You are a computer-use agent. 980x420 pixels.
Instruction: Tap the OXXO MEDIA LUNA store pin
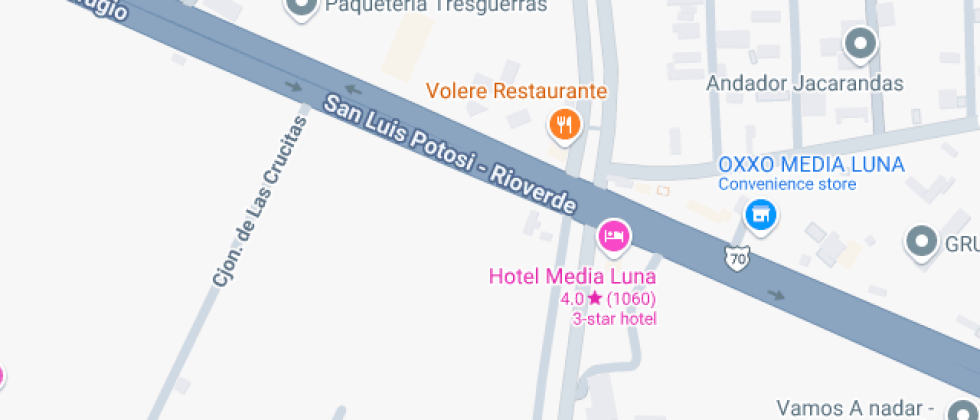(761, 214)
